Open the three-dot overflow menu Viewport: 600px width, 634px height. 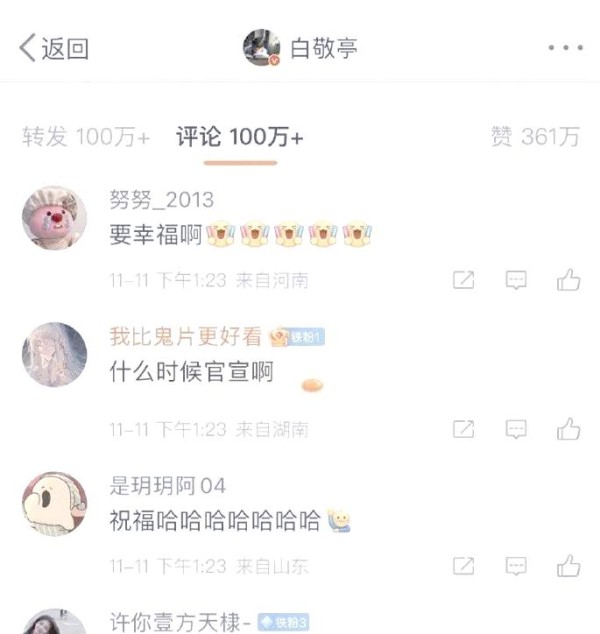(565, 48)
